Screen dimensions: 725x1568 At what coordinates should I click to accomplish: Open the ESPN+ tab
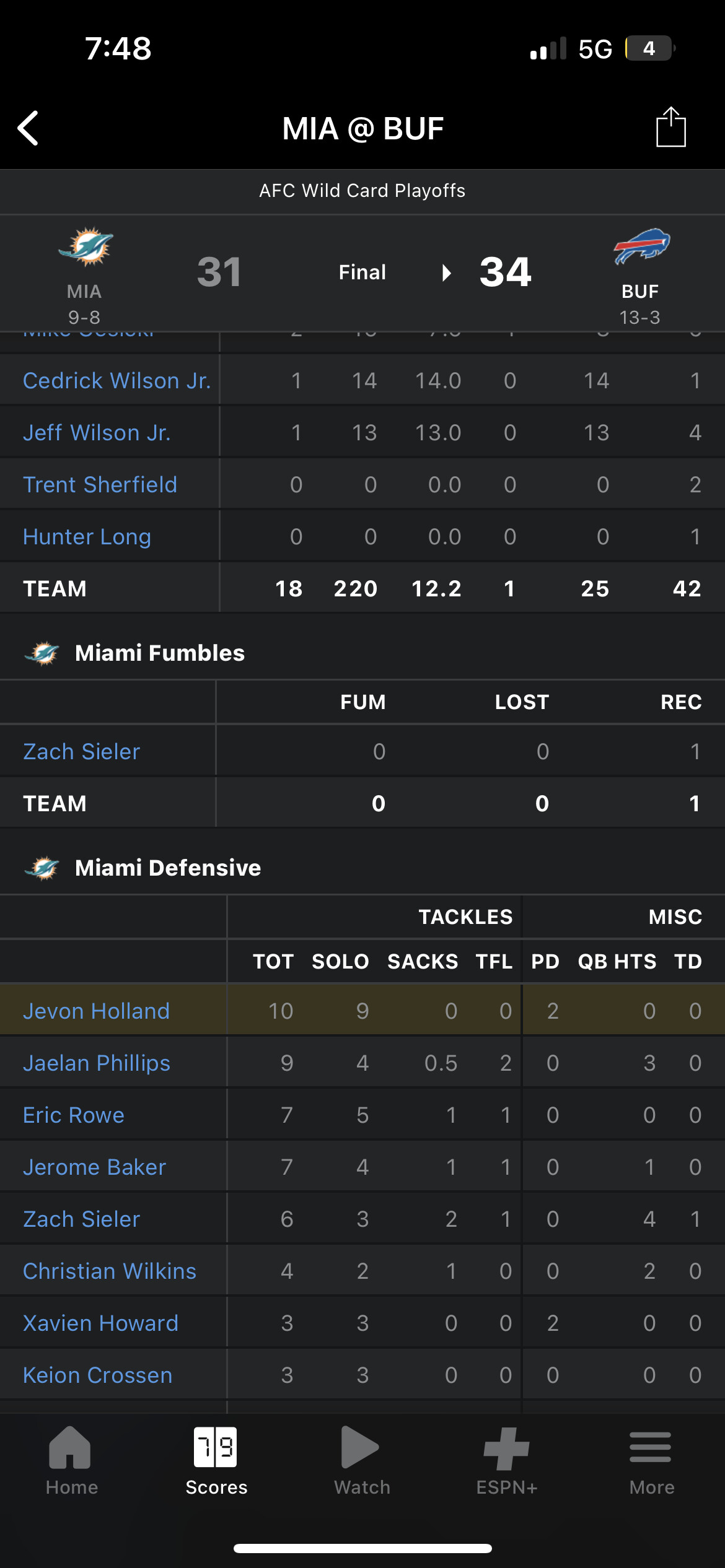click(506, 1459)
